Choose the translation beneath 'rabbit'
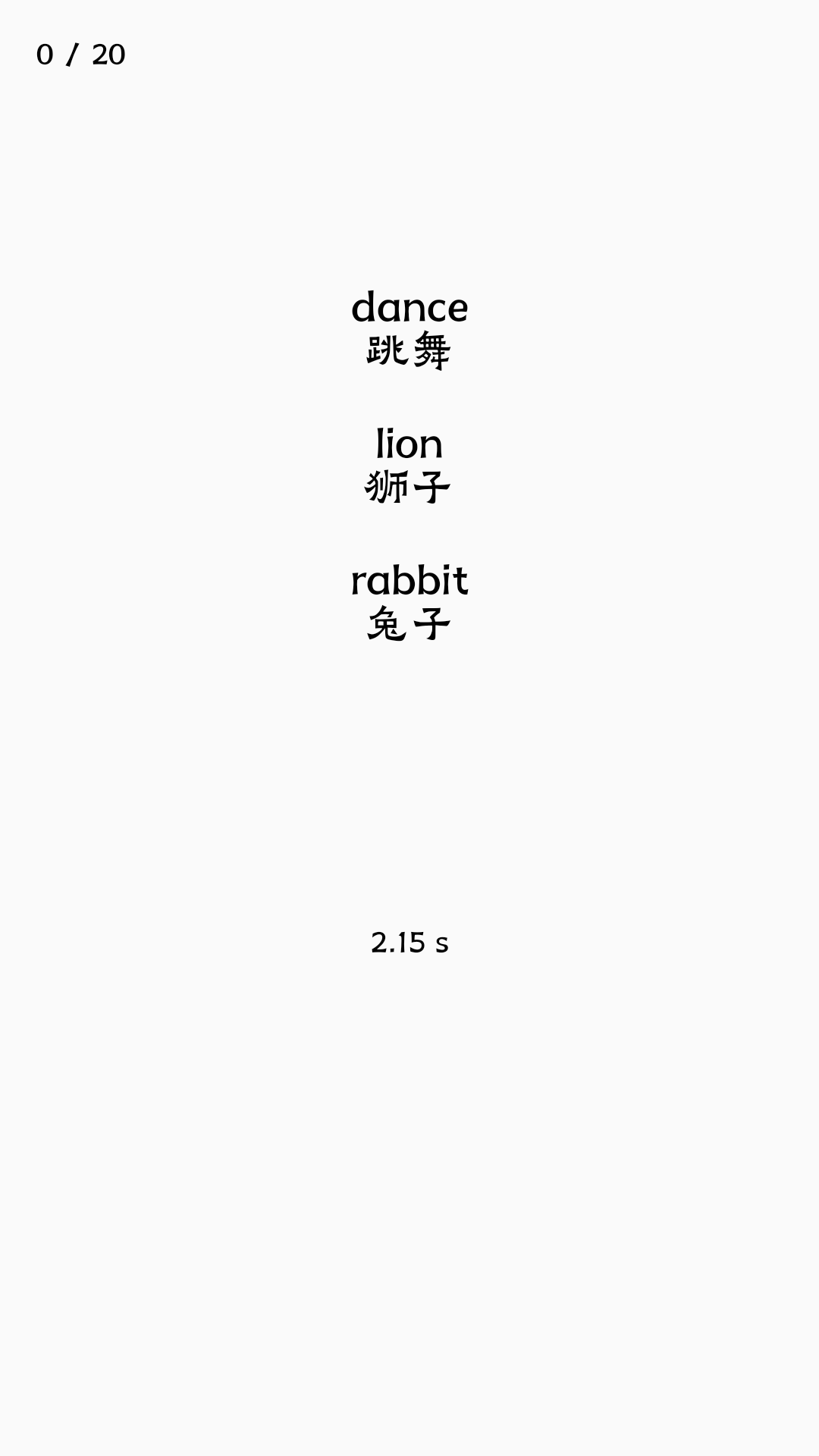 tap(409, 625)
